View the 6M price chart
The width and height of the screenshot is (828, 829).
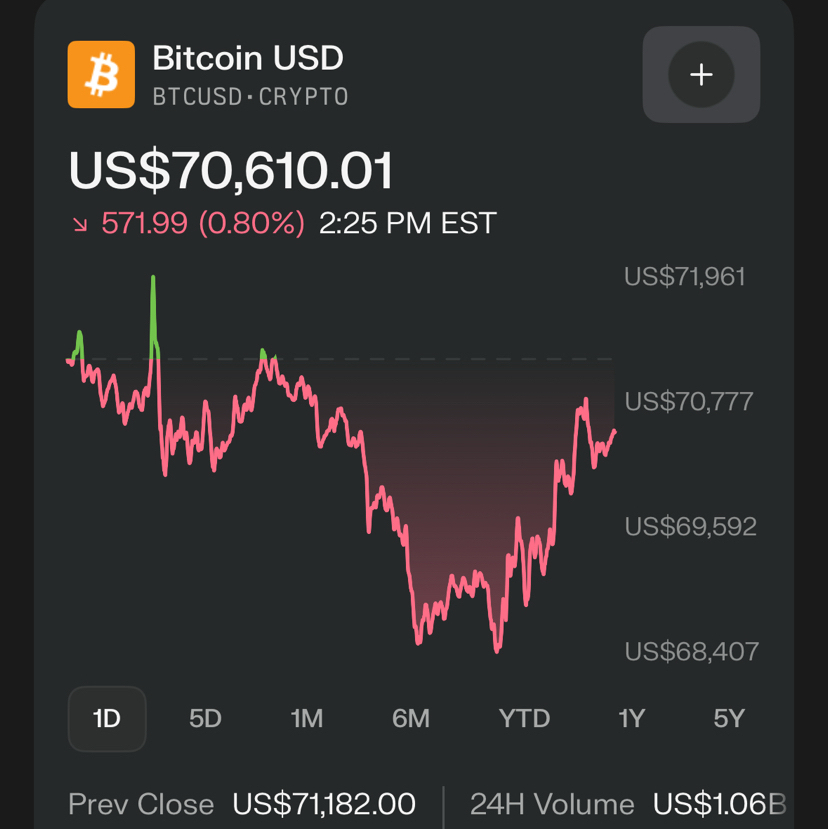(x=411, y=718)
